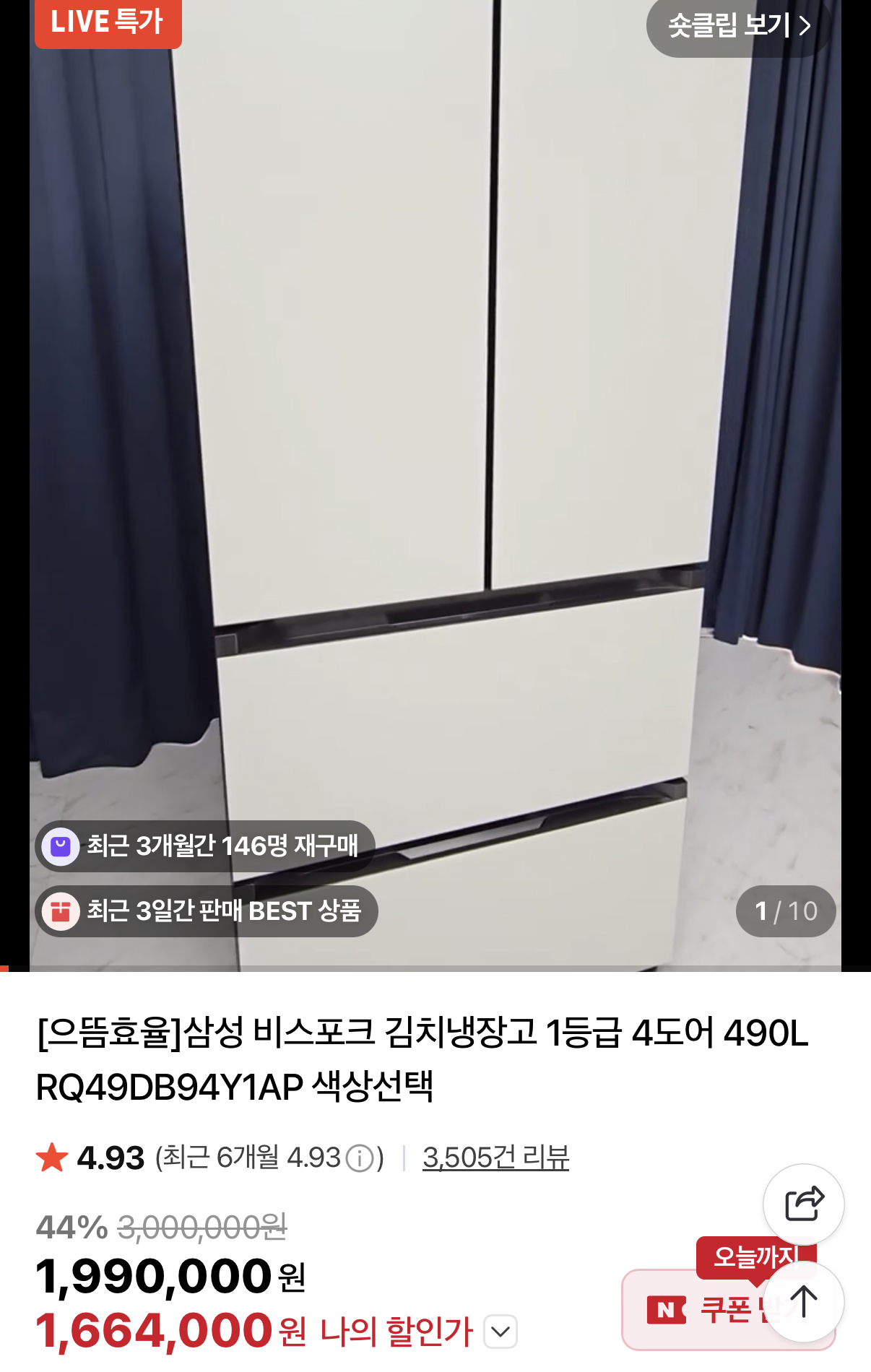The height and width of the screenshot is (1372, 871).
Task: Open the 숏클립 보기 short clip button
Action: point(740,26)
